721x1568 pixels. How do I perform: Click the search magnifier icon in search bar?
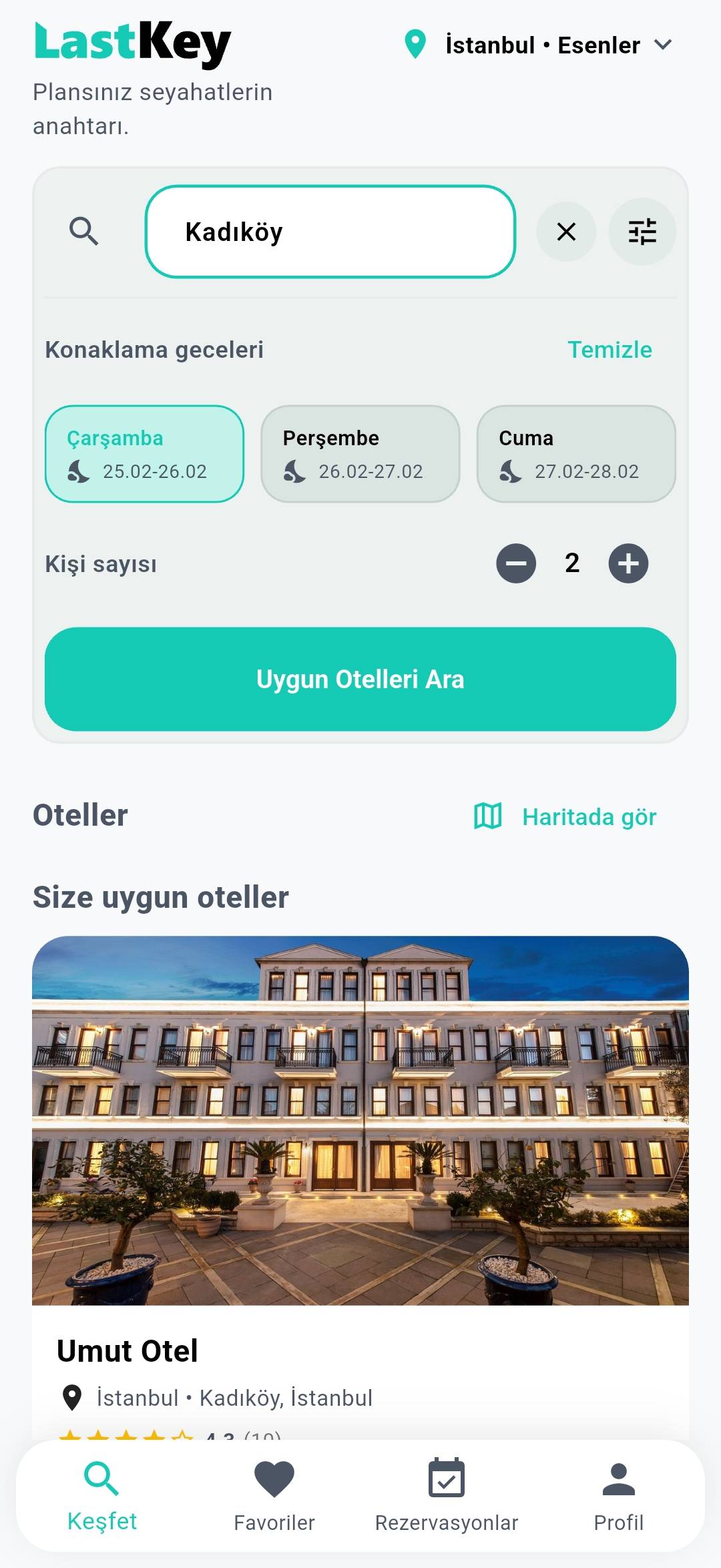click(84, 232)
